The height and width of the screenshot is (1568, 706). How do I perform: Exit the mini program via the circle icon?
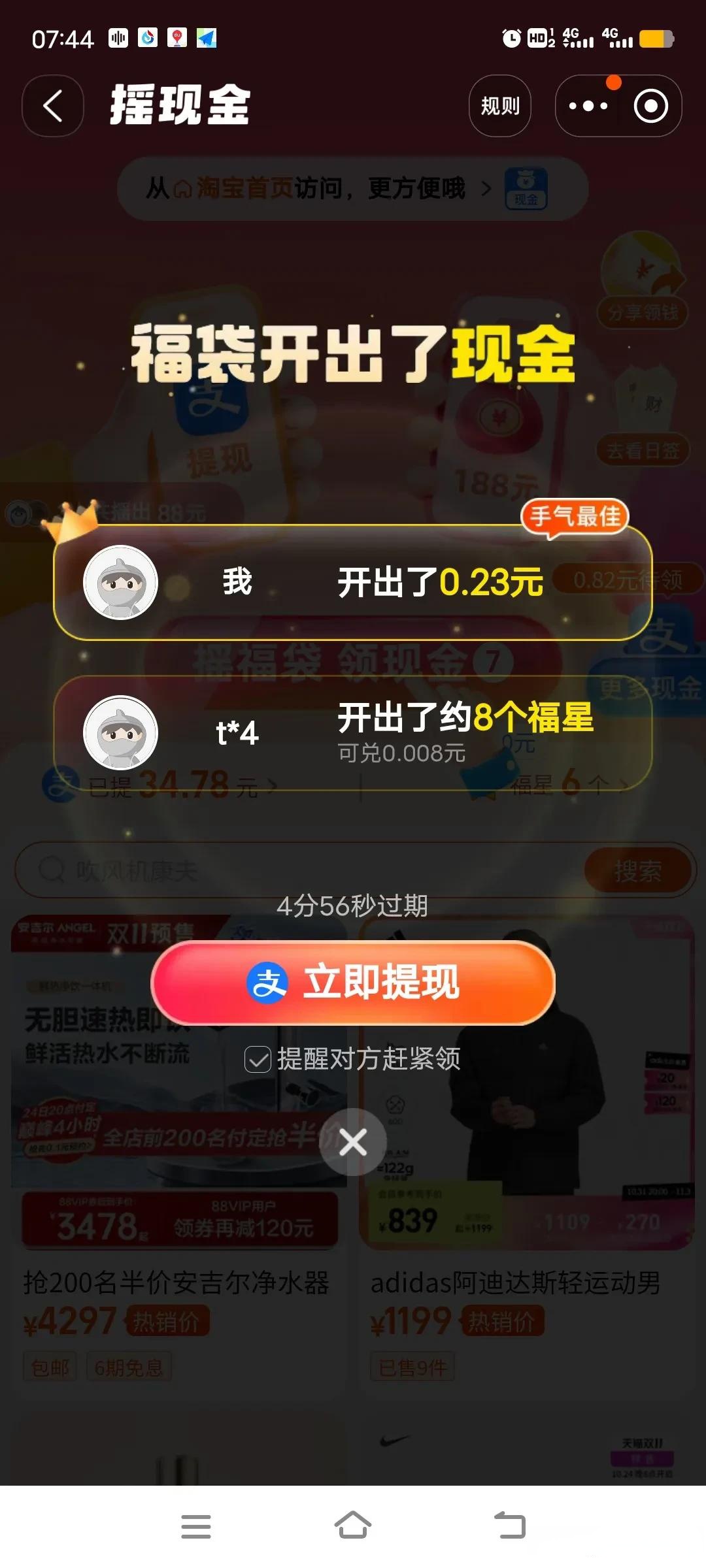click(x=650, y=106)
